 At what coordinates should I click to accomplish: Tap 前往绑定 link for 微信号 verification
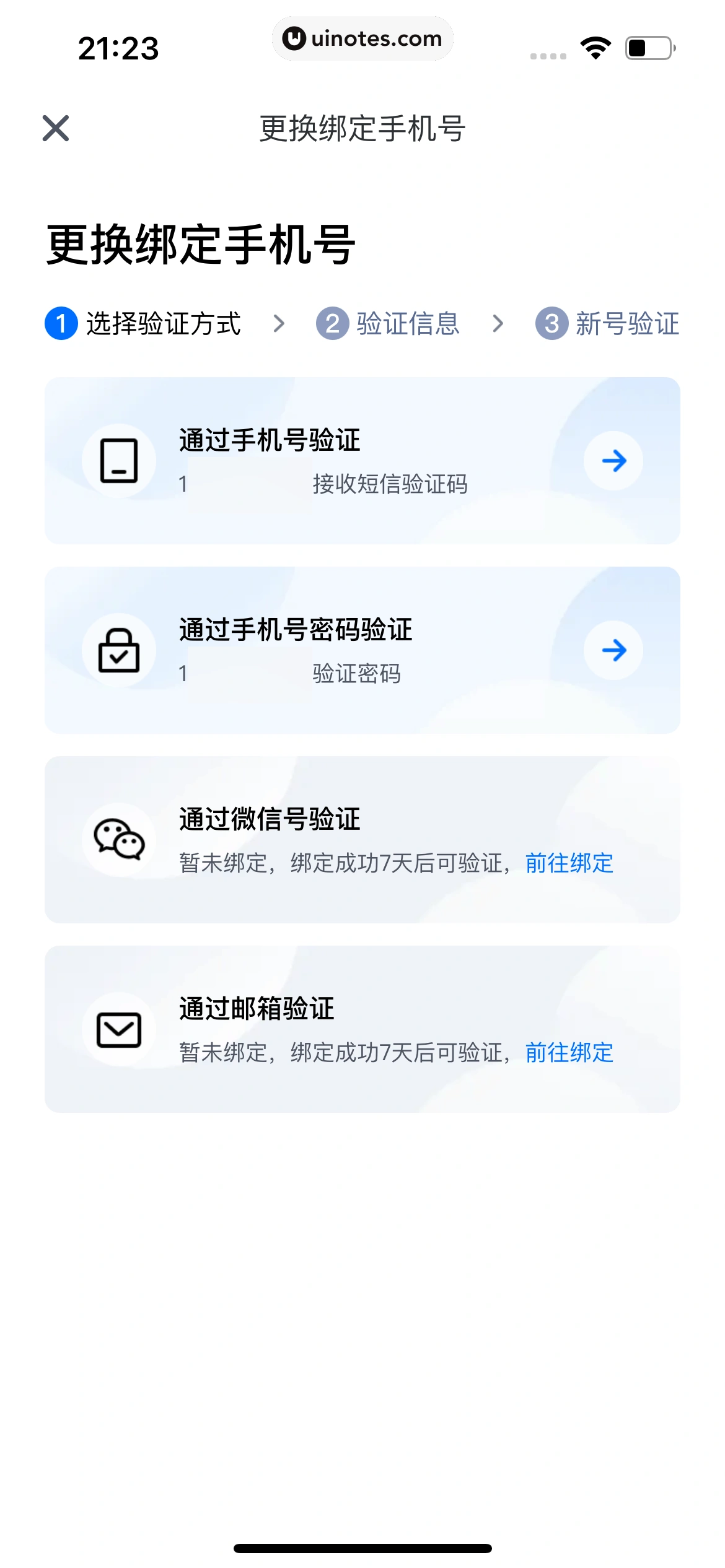point(569,863)
